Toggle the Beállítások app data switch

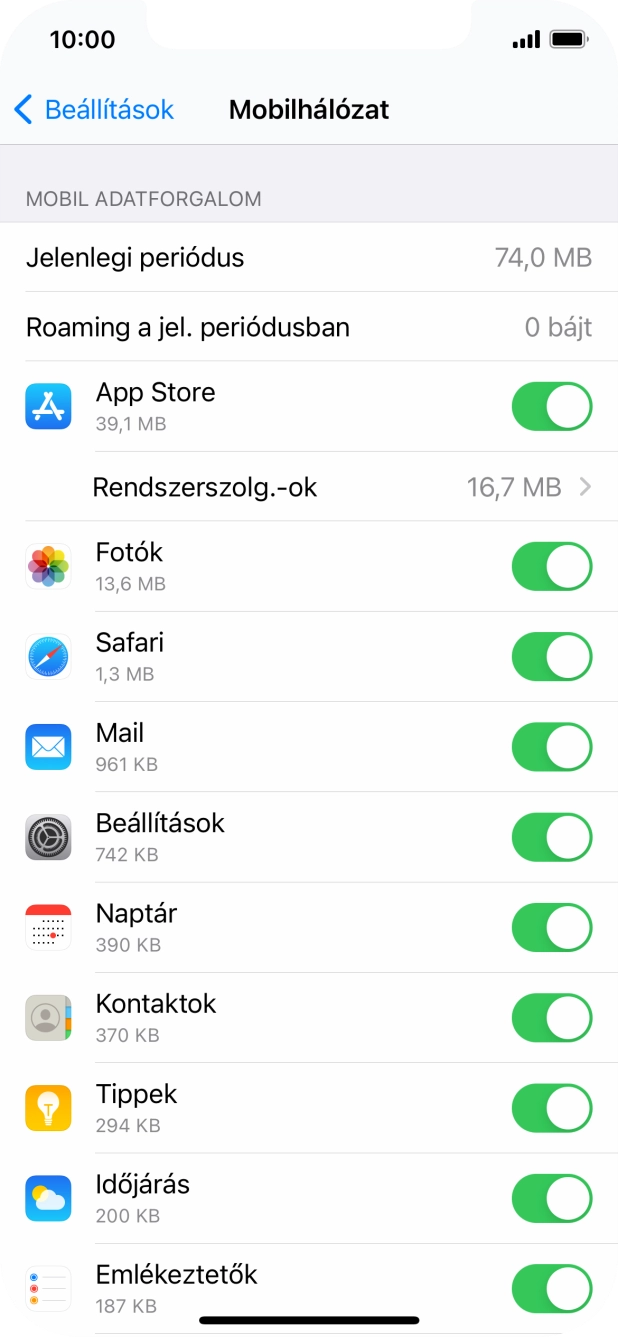(551, 837)
